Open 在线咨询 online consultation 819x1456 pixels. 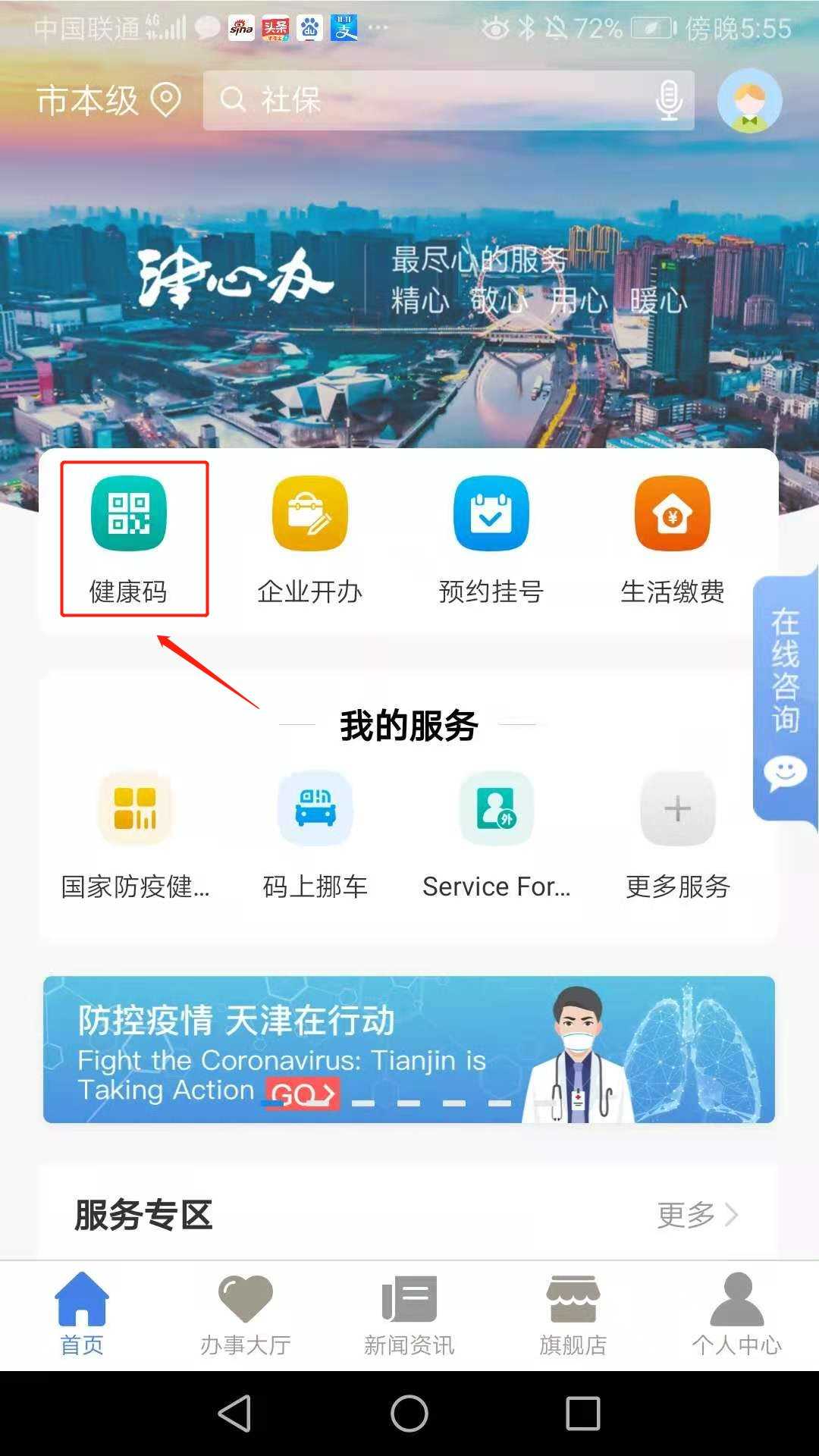point(785,698)
